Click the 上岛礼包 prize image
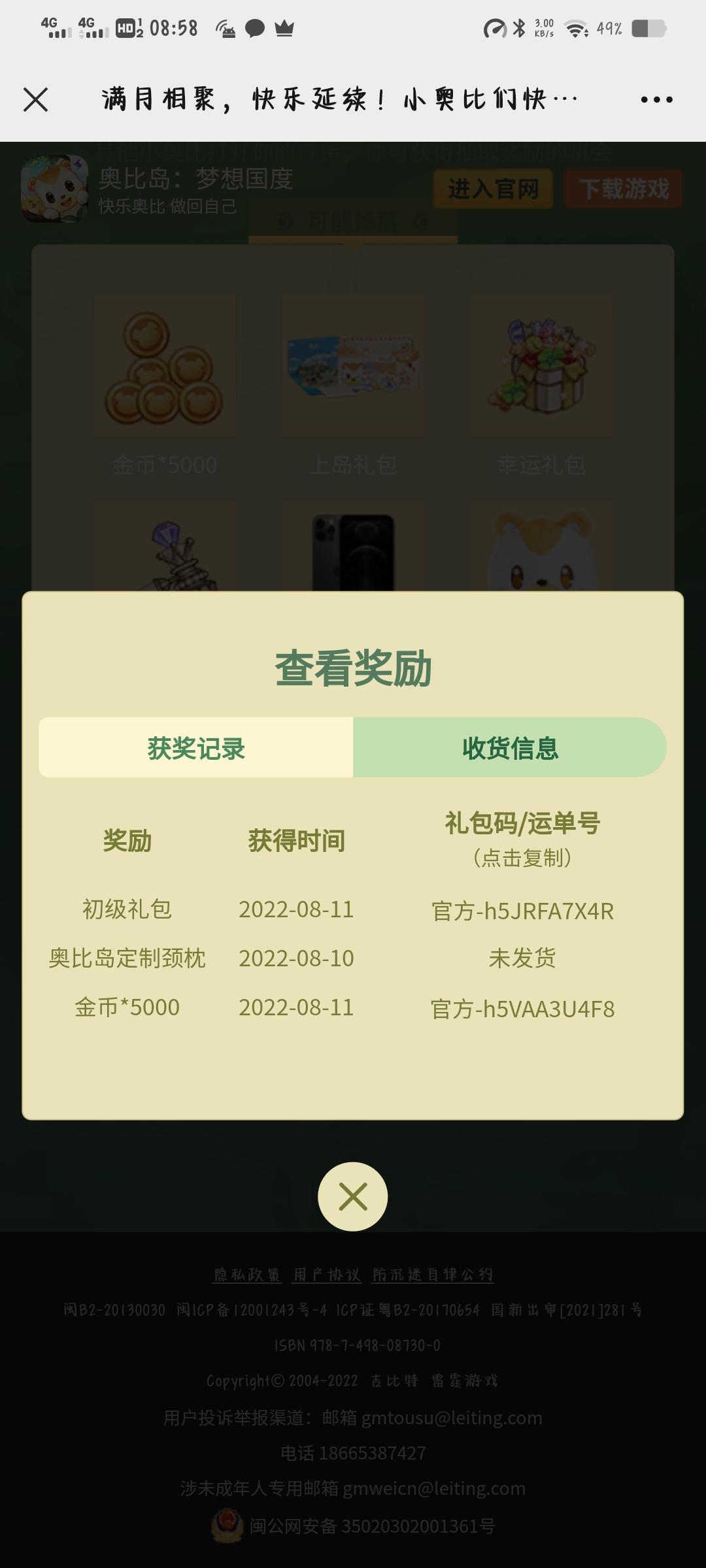This screenshot has width=706, height=1568. (352, 366)
